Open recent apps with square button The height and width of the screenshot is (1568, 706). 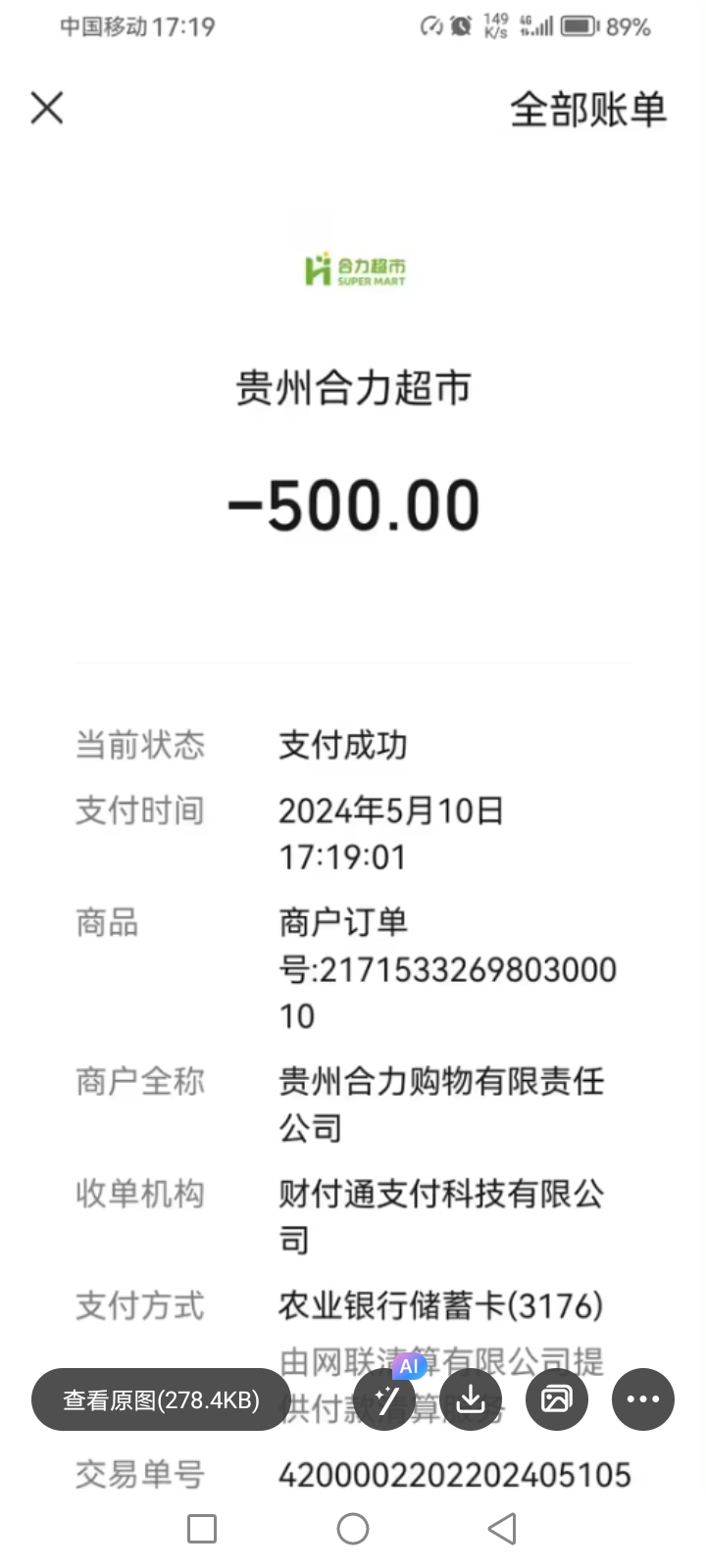pos(202,1529)
